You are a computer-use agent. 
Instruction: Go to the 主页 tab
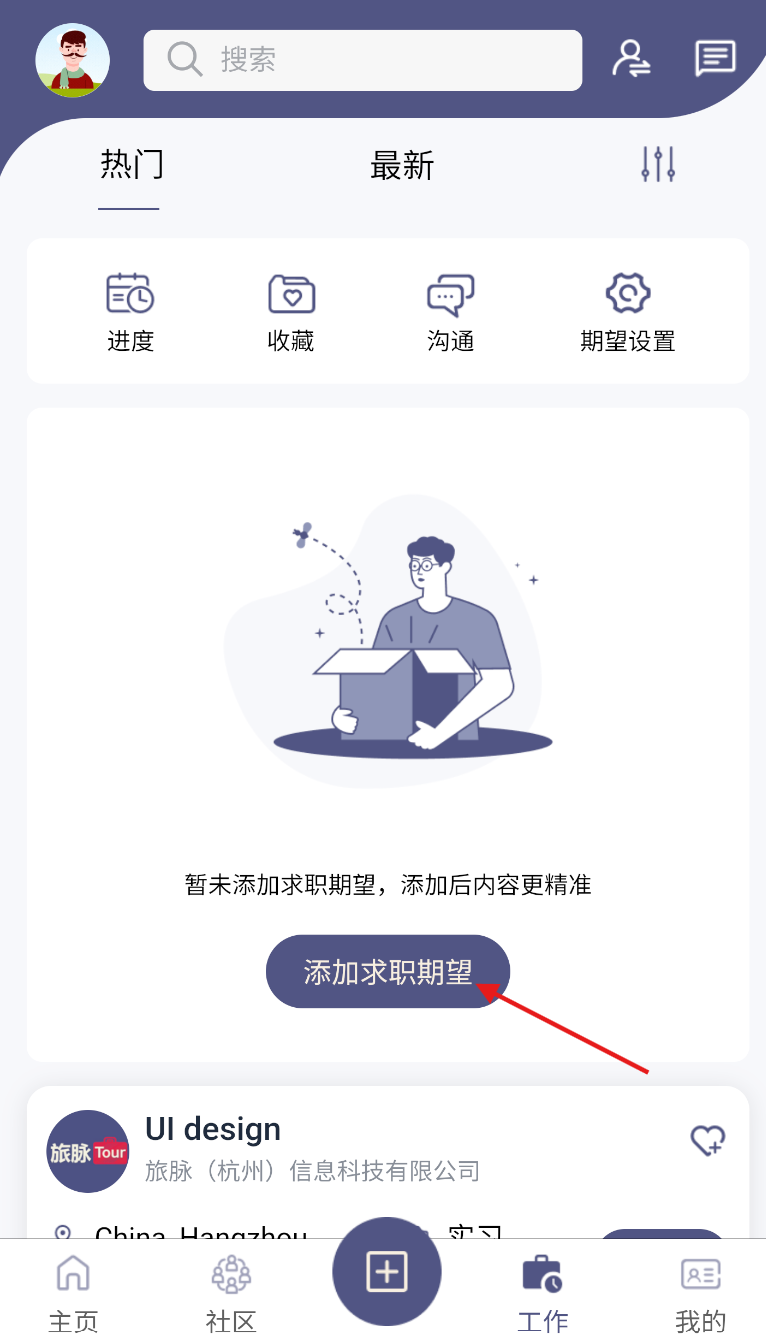pyautogui.click(x=73, y=1294)
